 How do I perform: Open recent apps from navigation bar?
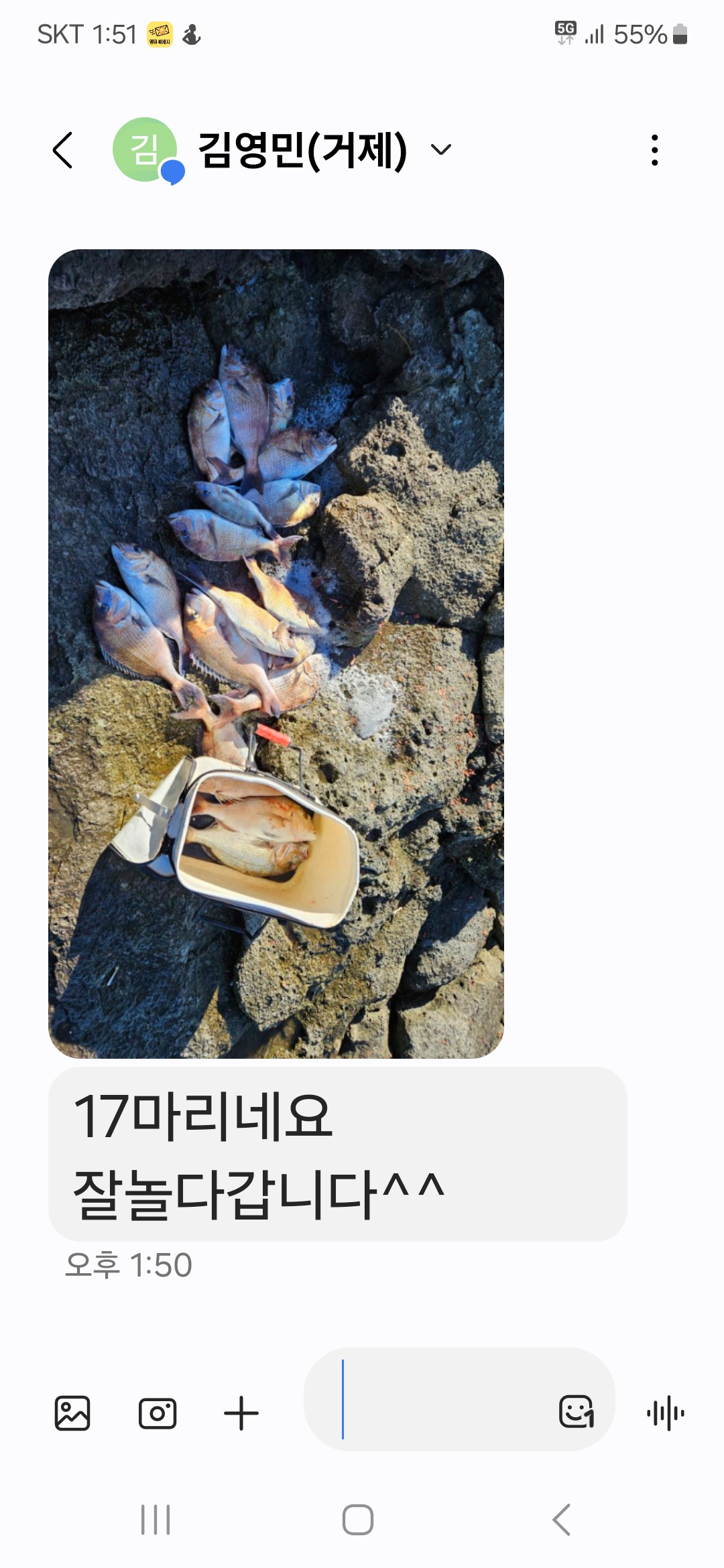click(156, 1520)
